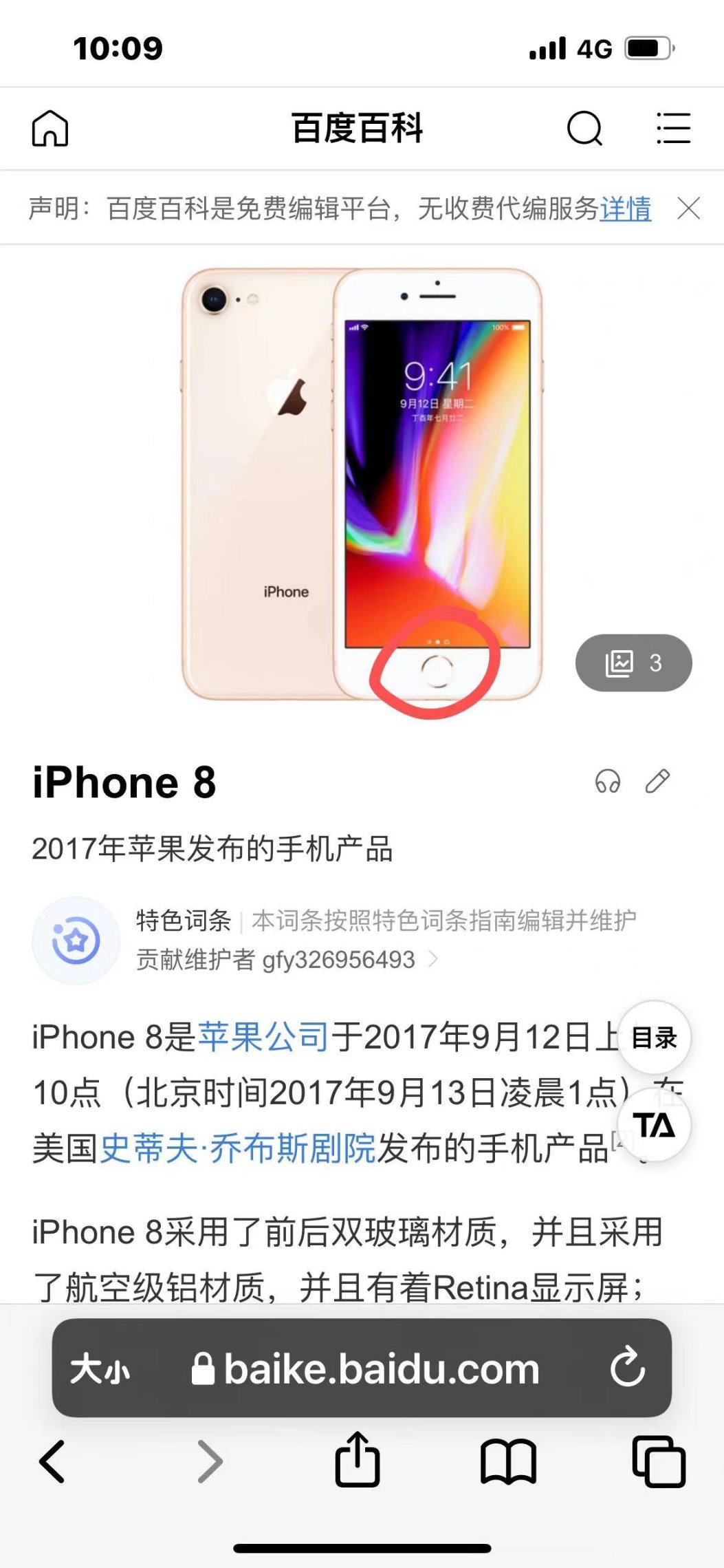The width and height of the screenshot is (724, 1568).
Task: Open the 史蒂夫·乔布斯剧院 link
Action: pyautogui.click(x=238, y=1148)
